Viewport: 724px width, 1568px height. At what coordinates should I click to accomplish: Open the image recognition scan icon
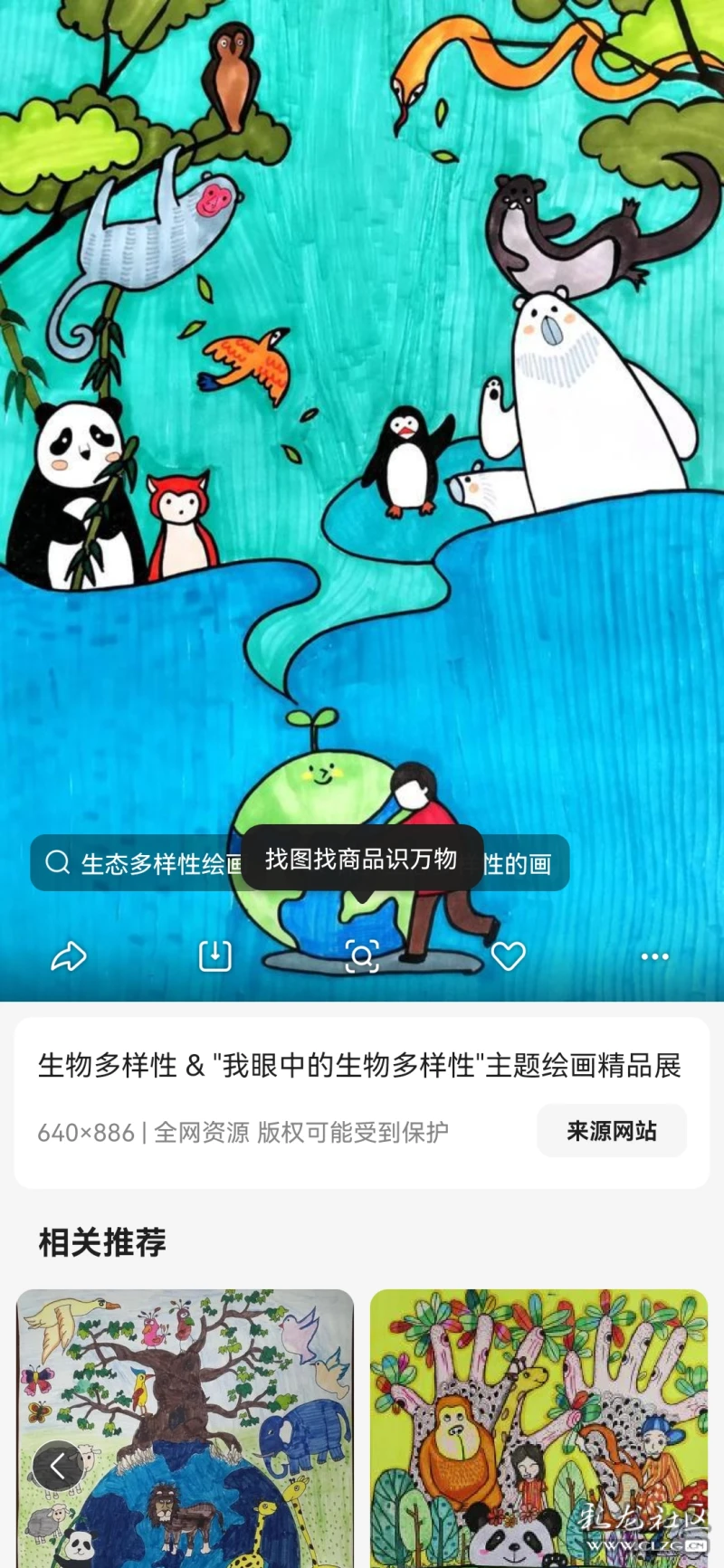tap(362, 956)
